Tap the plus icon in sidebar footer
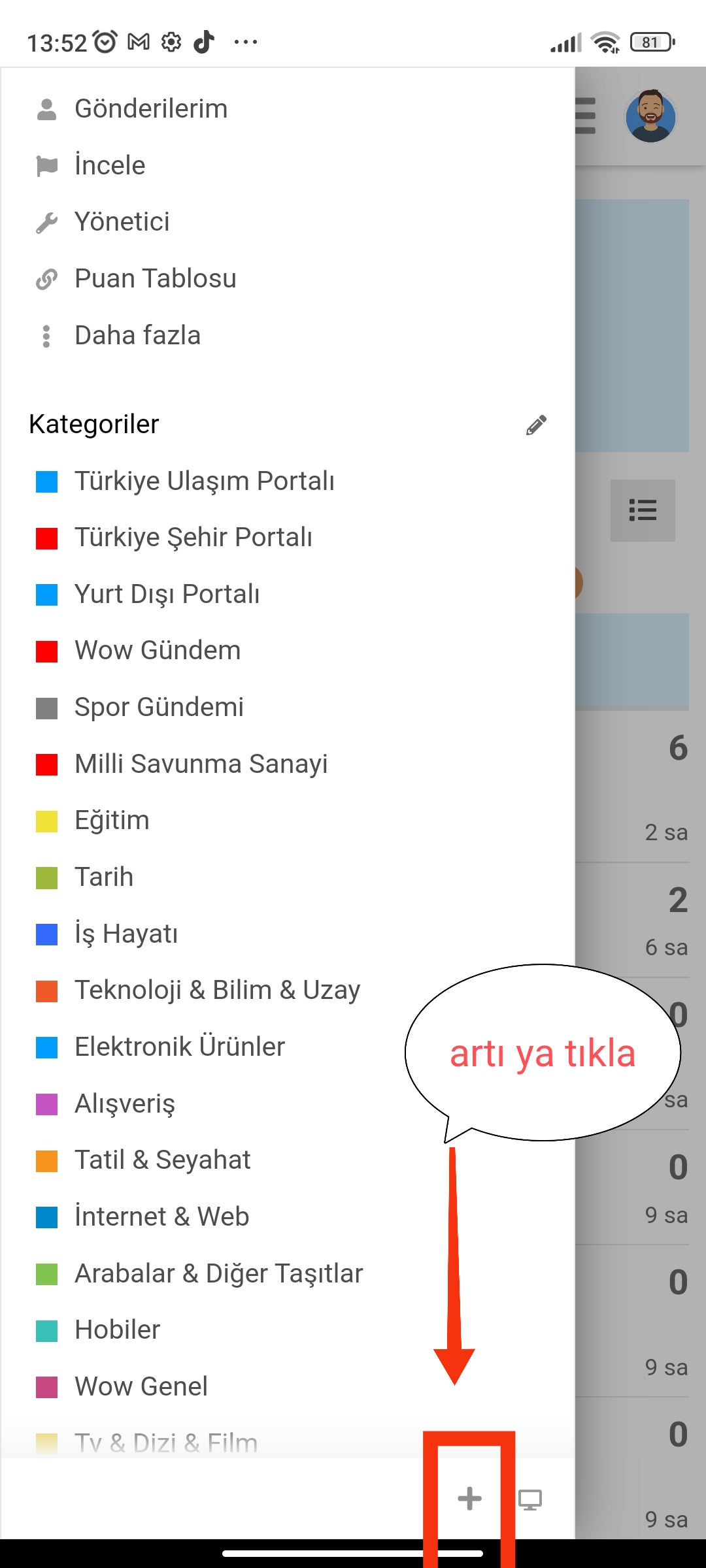 click(469, 1498)
